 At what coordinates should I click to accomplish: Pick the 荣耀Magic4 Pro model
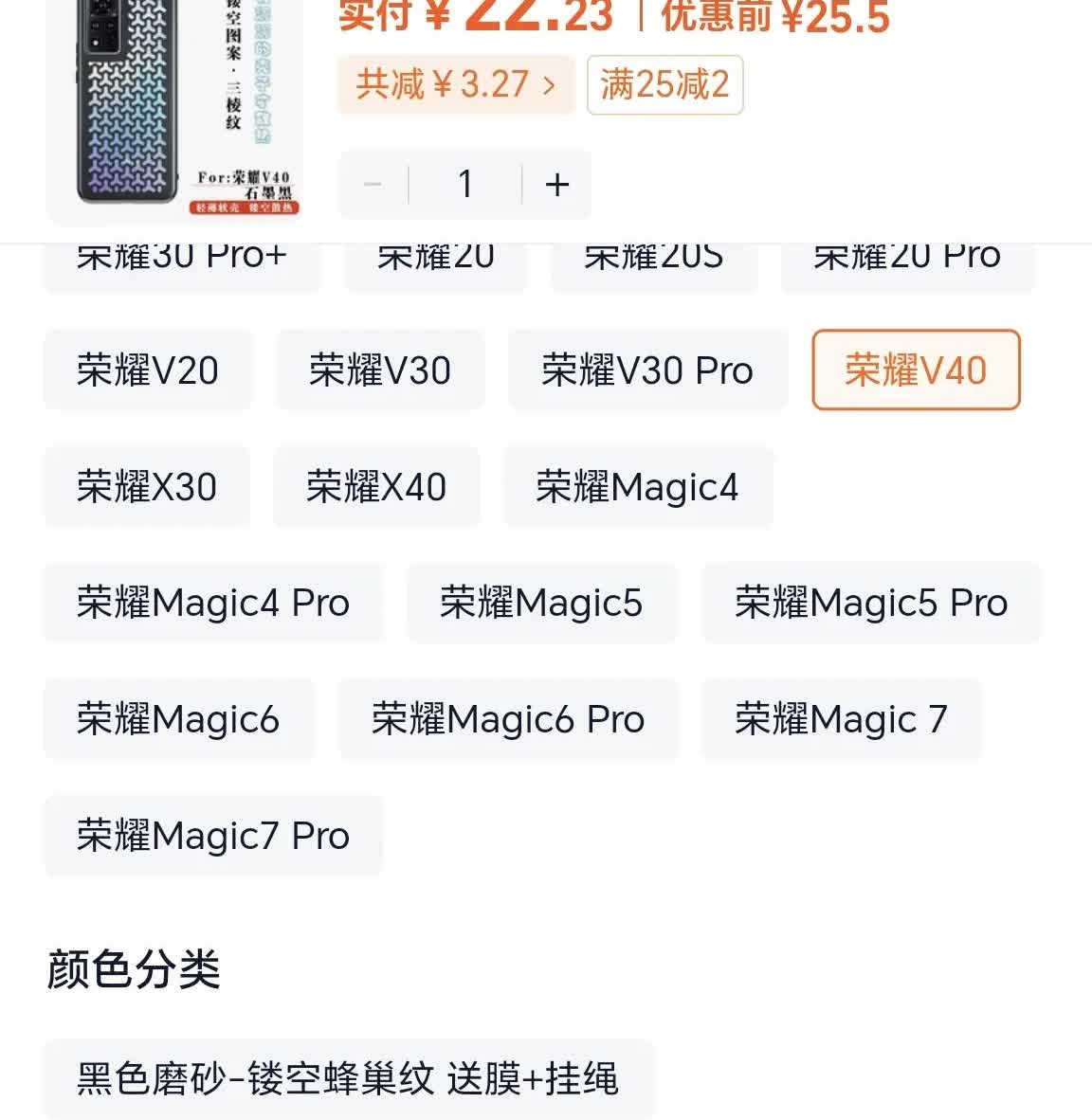click(213, 603)
